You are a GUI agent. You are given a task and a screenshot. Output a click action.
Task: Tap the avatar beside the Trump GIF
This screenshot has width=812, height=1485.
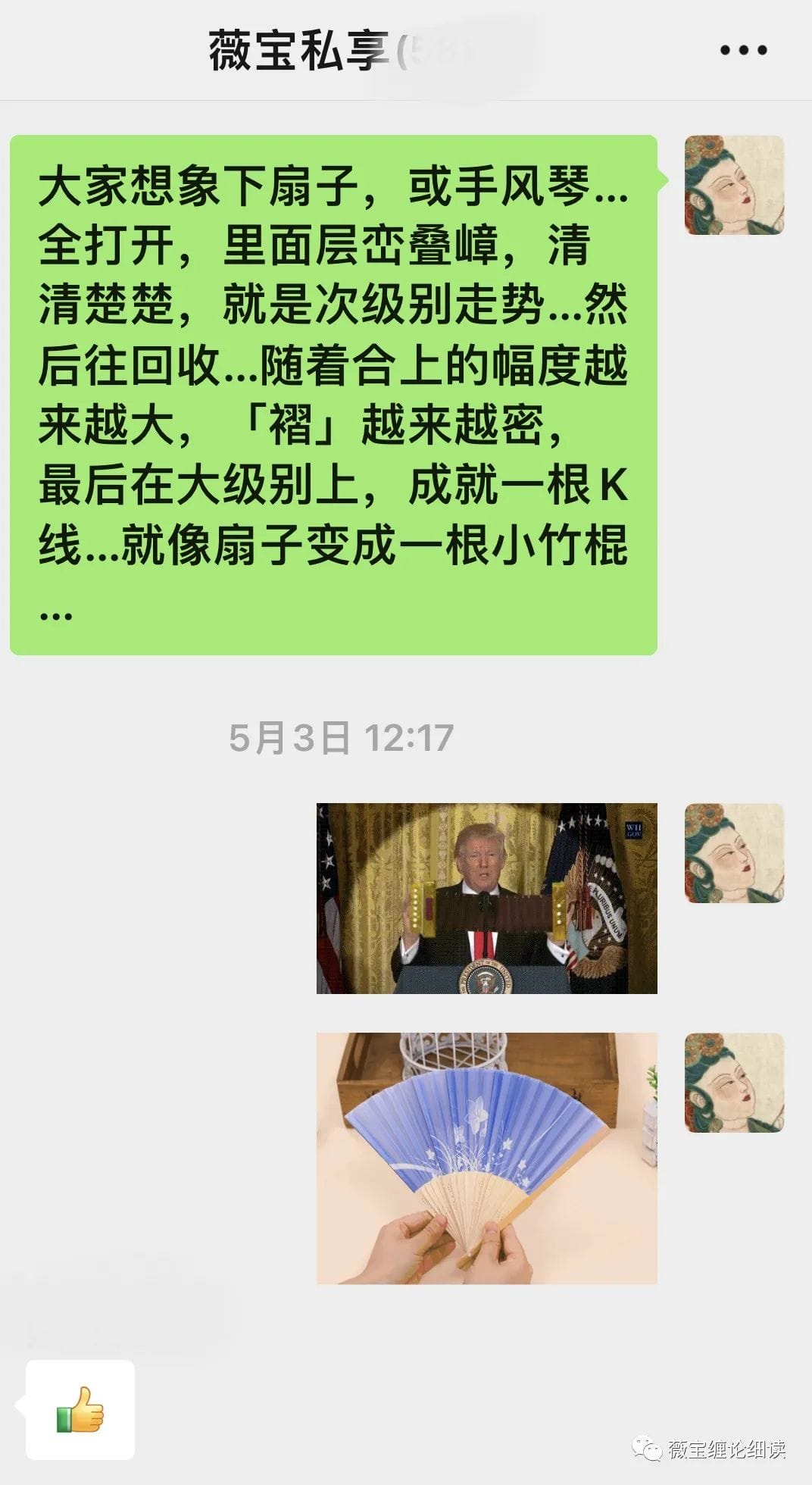(x=733, y=853)
